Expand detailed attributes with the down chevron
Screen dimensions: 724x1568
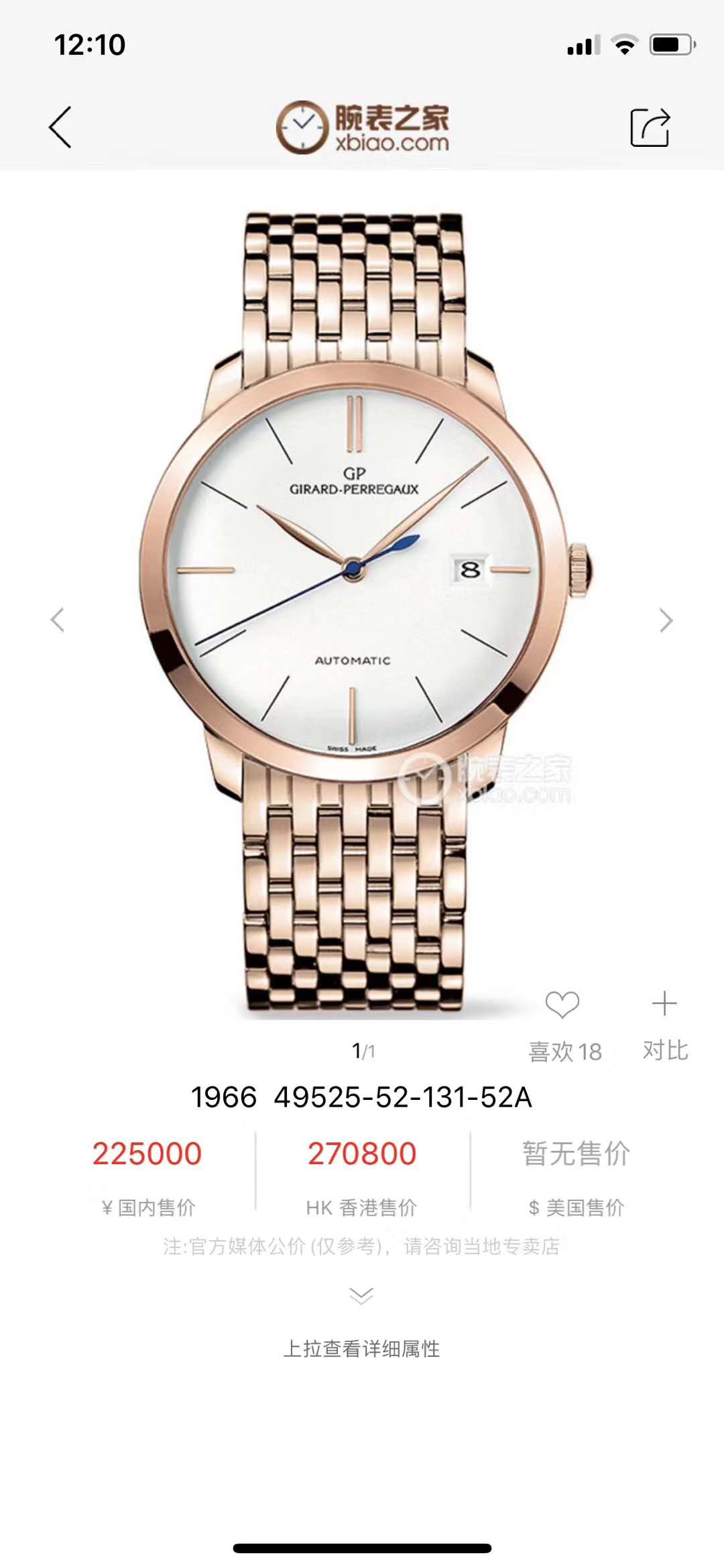coord(361,1295)
